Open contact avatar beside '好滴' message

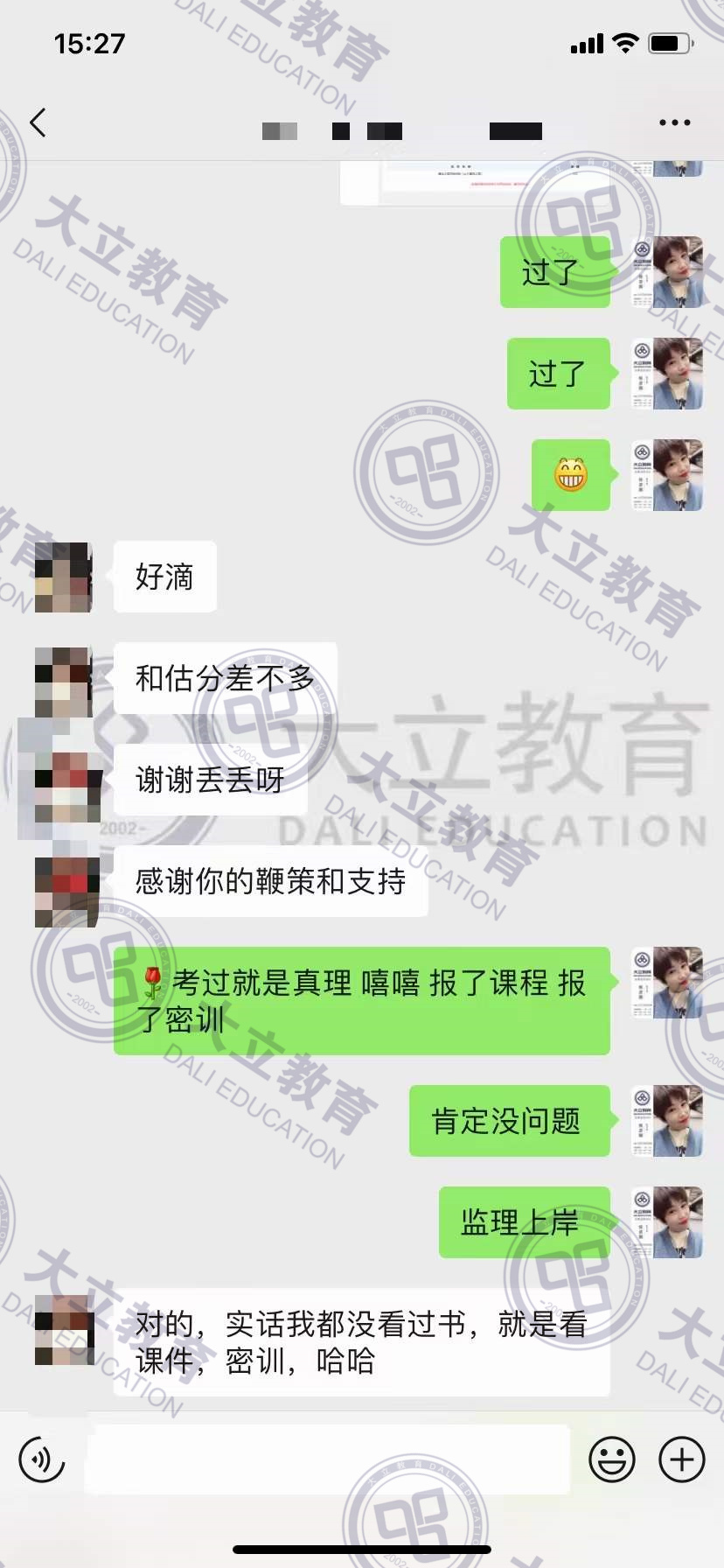(x=63, y=577)
